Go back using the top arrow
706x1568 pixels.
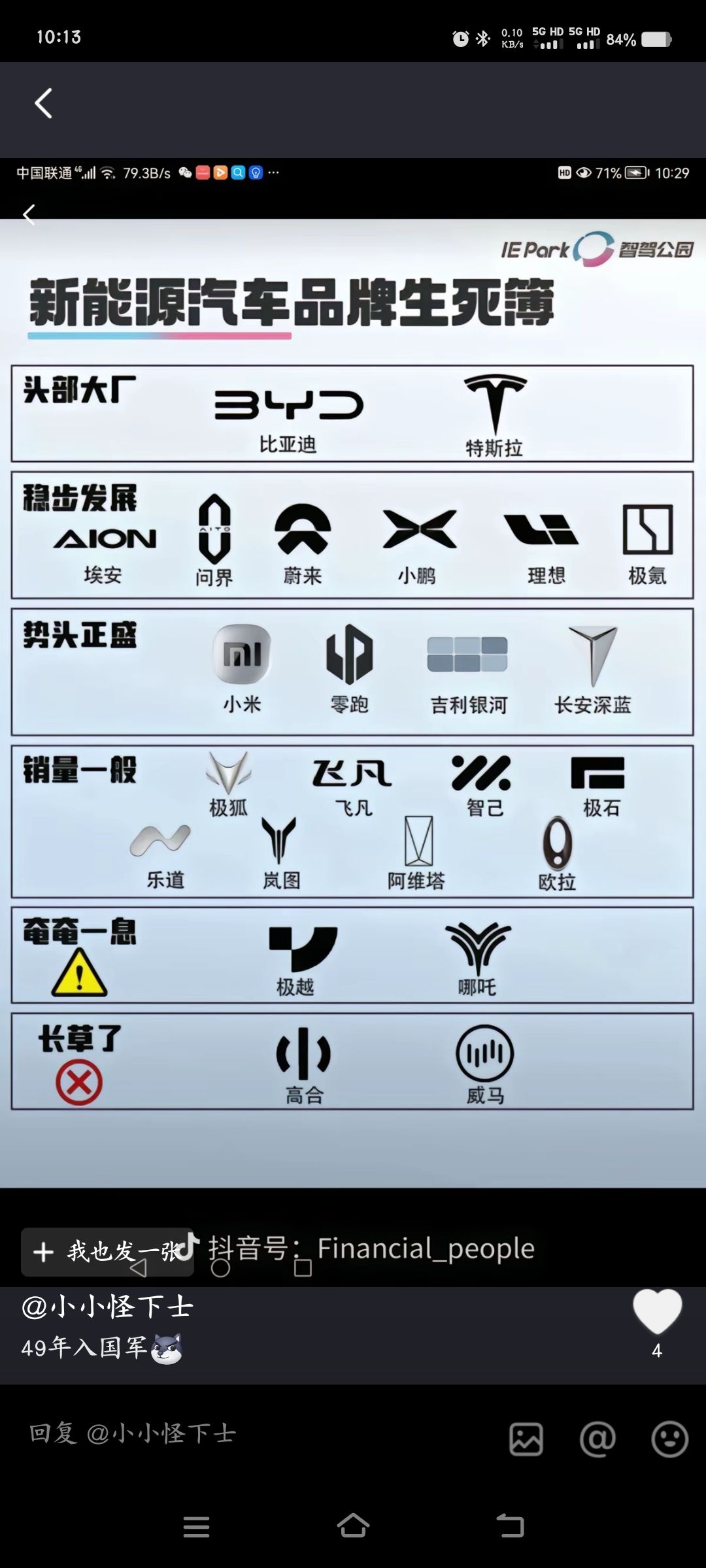(43, 103)
